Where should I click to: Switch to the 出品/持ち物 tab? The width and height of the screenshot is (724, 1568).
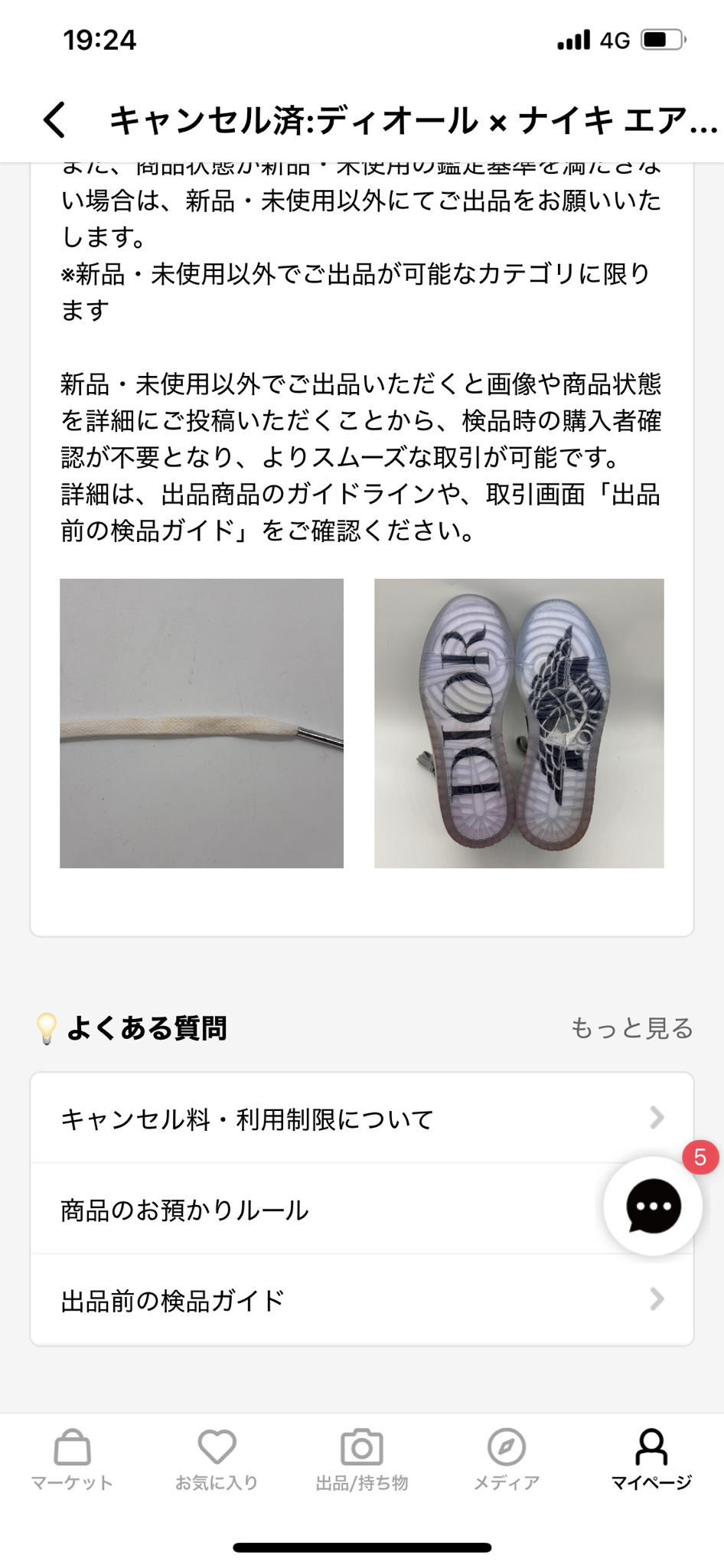(x=362, y=1461)
